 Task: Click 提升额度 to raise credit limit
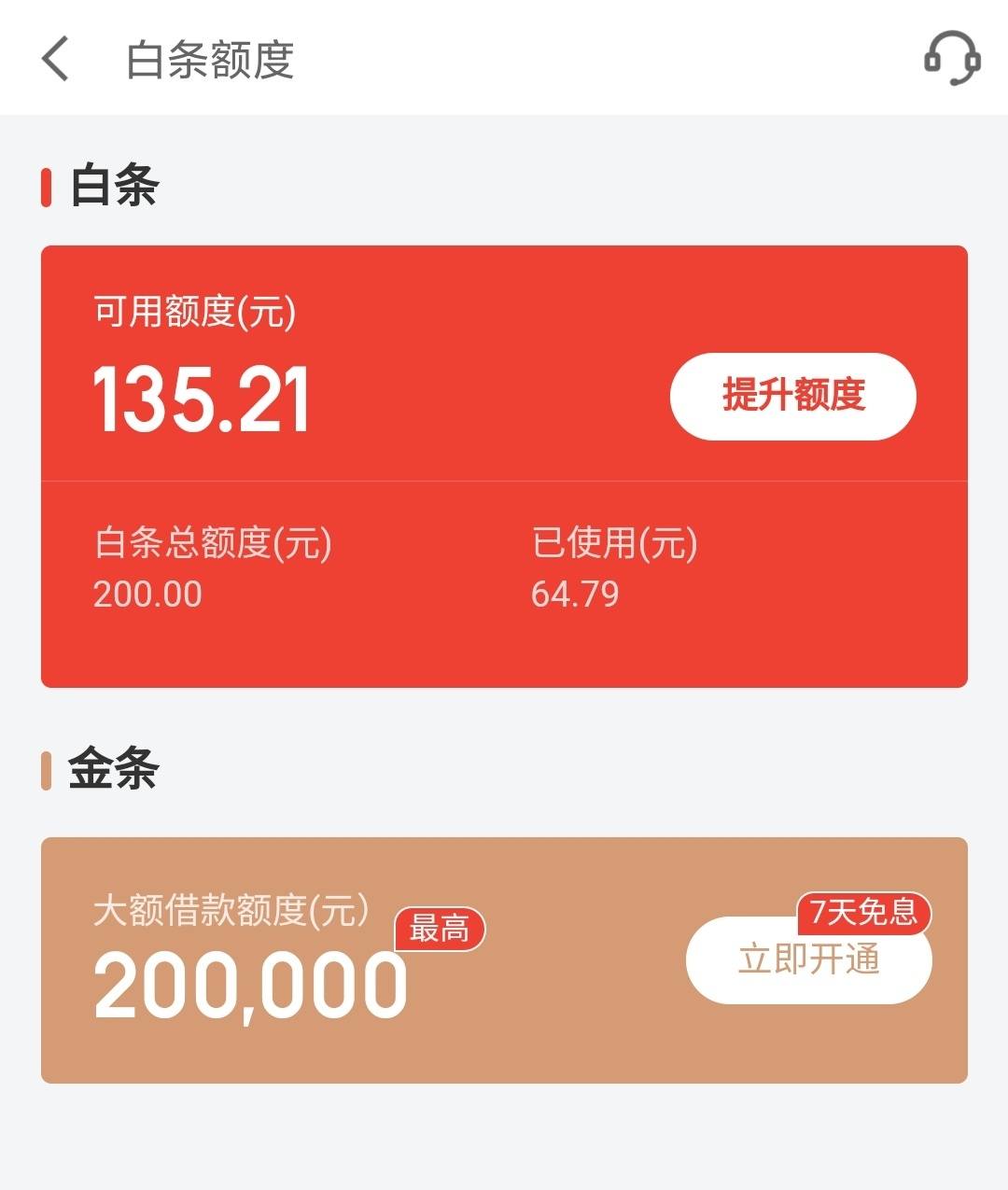tap(794, 396)
